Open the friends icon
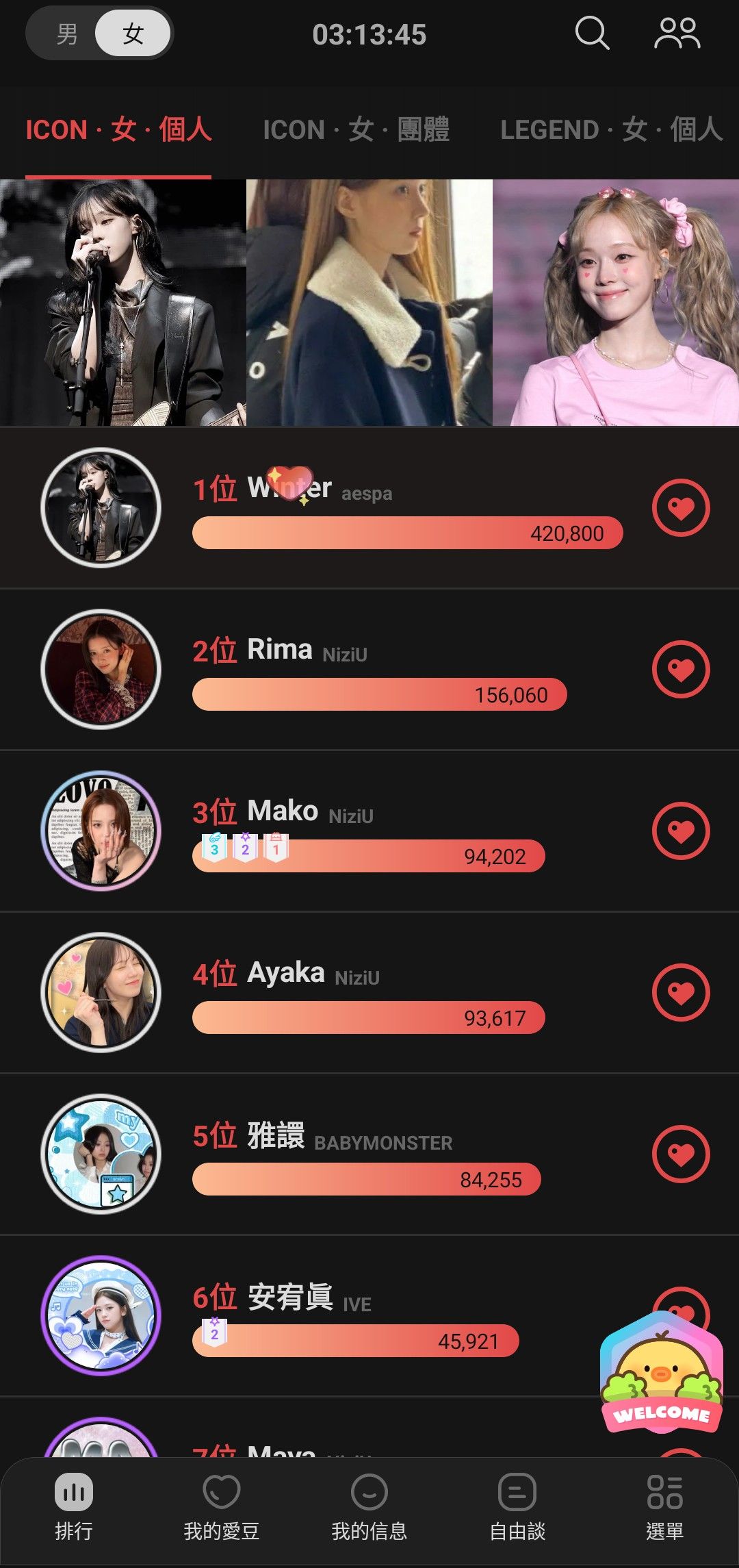739x1568 pixels. pos(677,34)
